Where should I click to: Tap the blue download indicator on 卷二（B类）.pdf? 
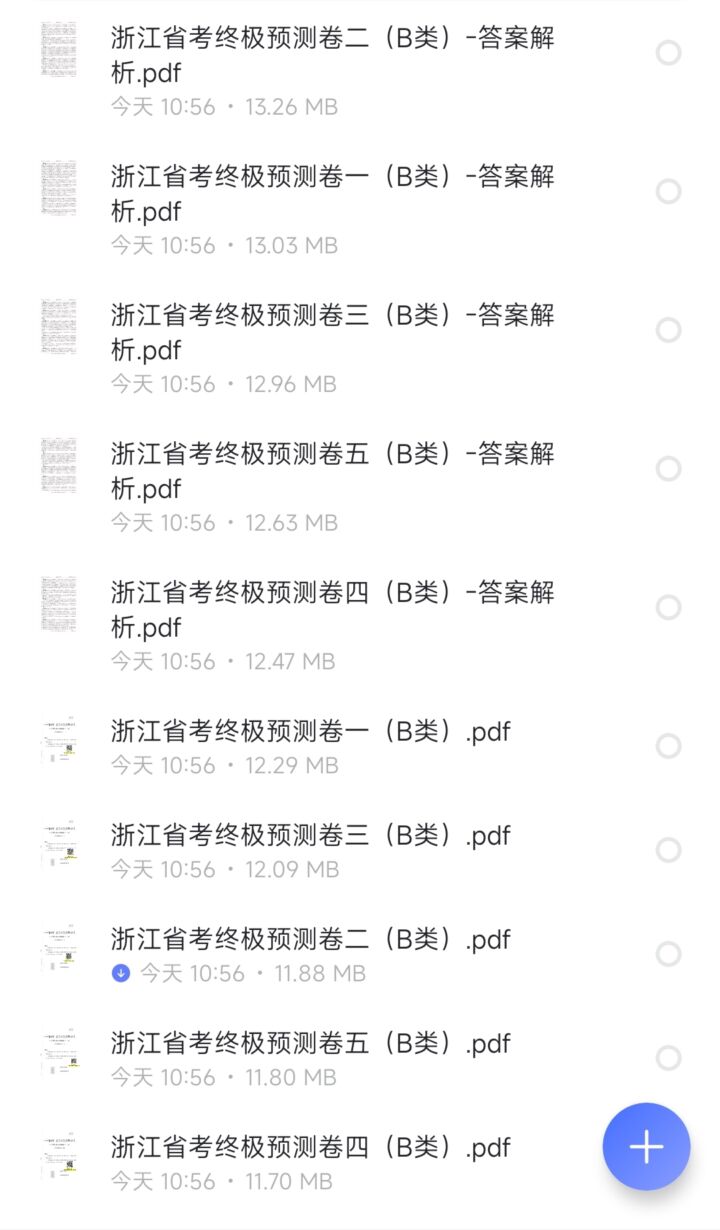[120, 973]
